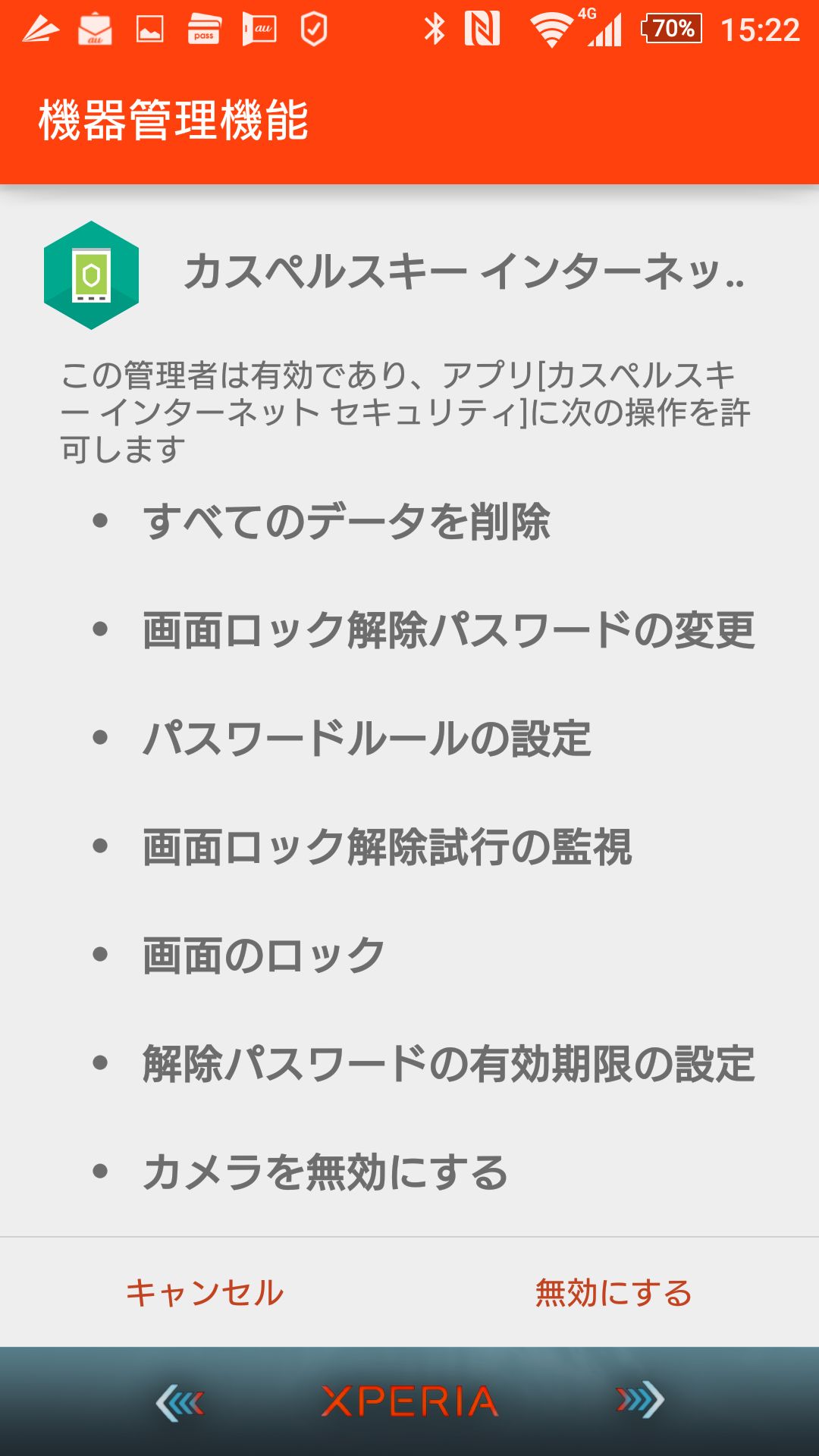Viewport: 819px width, 1456px height.
Task: Tap the キャンセル button
Action: 205,1292
